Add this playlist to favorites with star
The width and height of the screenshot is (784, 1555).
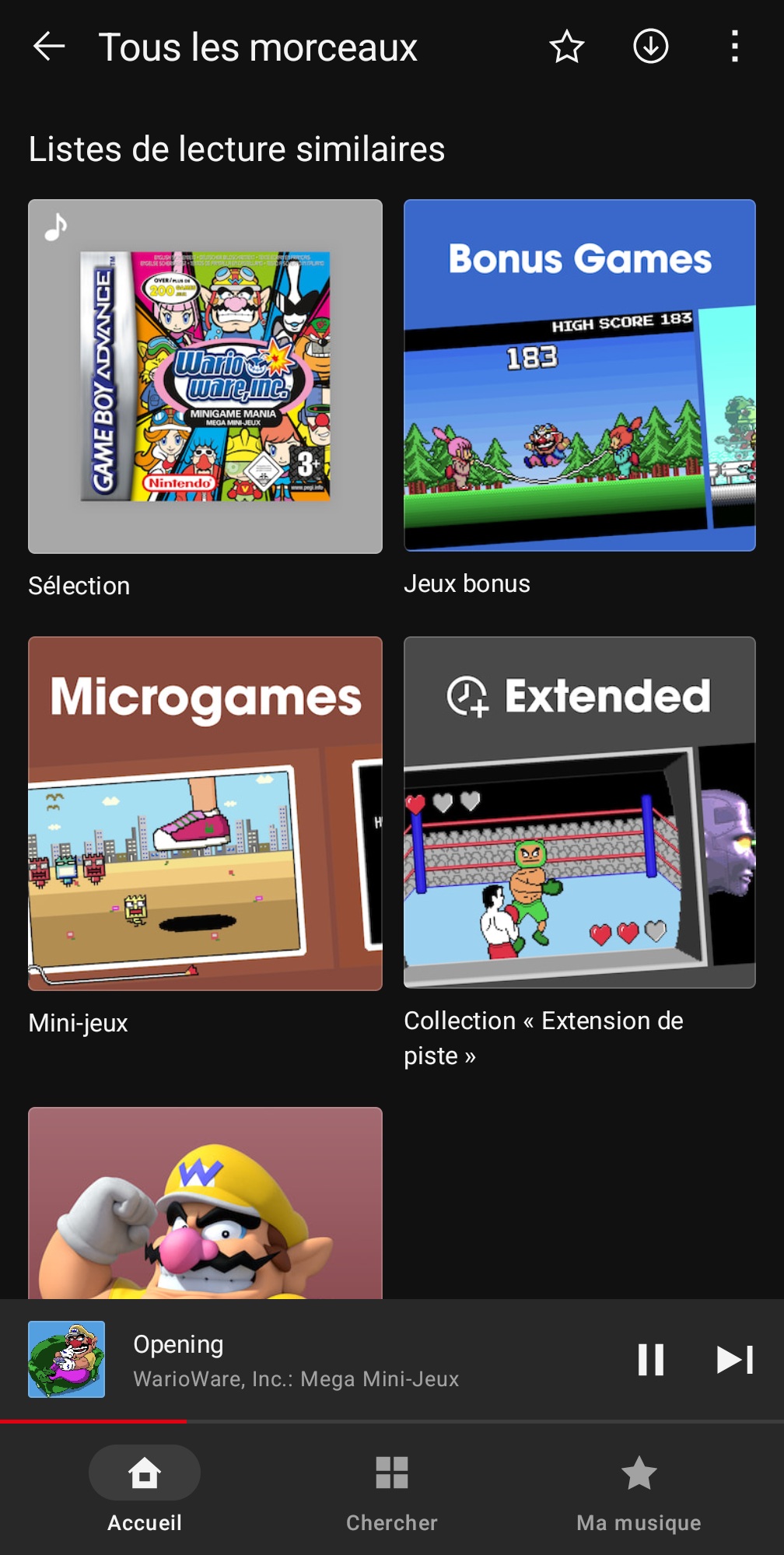click(x=567, y=47)
